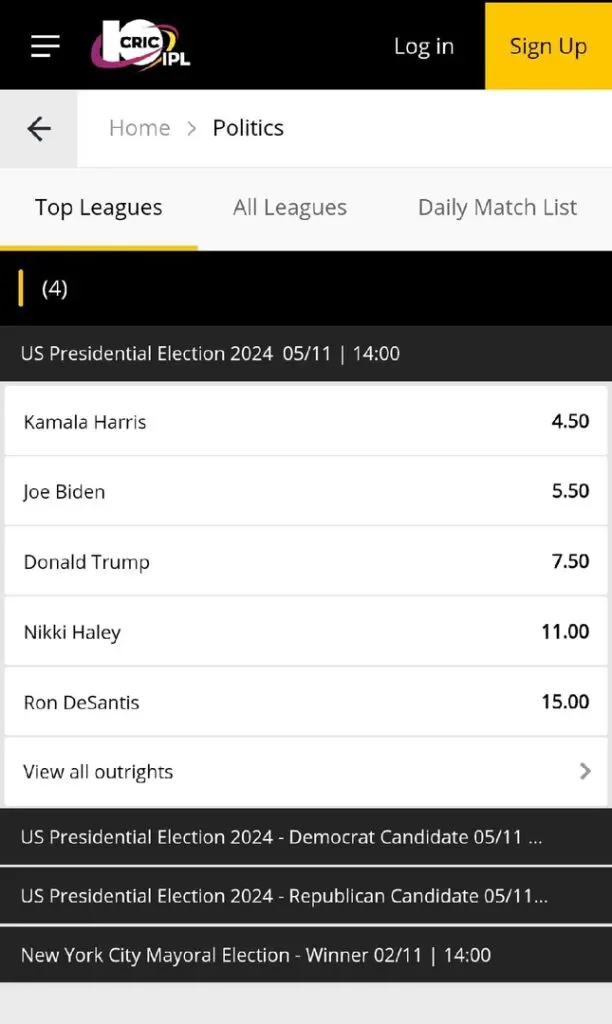This screenshot has height=1024, width=612.
Task: Collapse the US Presidential Election 2024 header
Action: (x=306, y=353)
